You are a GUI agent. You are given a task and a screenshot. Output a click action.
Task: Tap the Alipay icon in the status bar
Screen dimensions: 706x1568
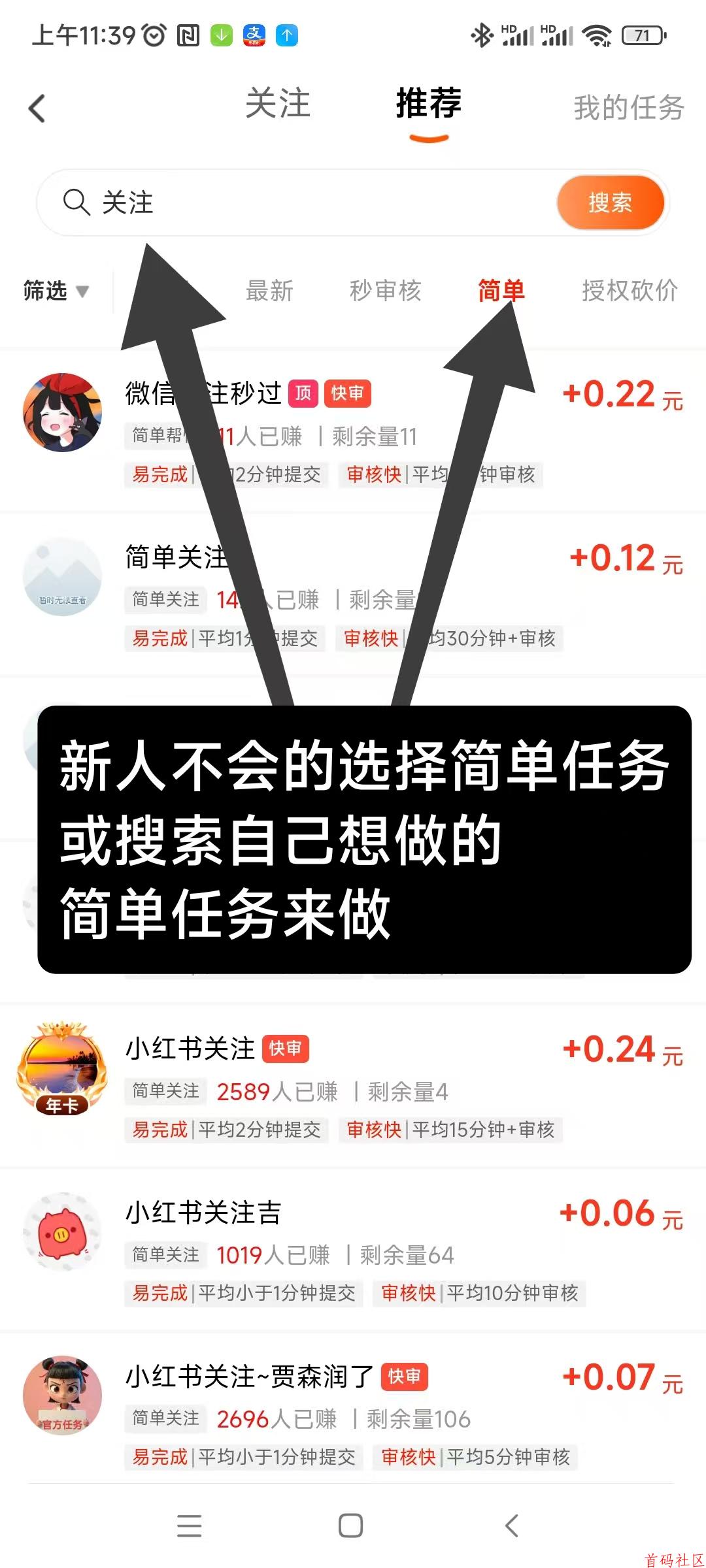click(x=254, y=36)
